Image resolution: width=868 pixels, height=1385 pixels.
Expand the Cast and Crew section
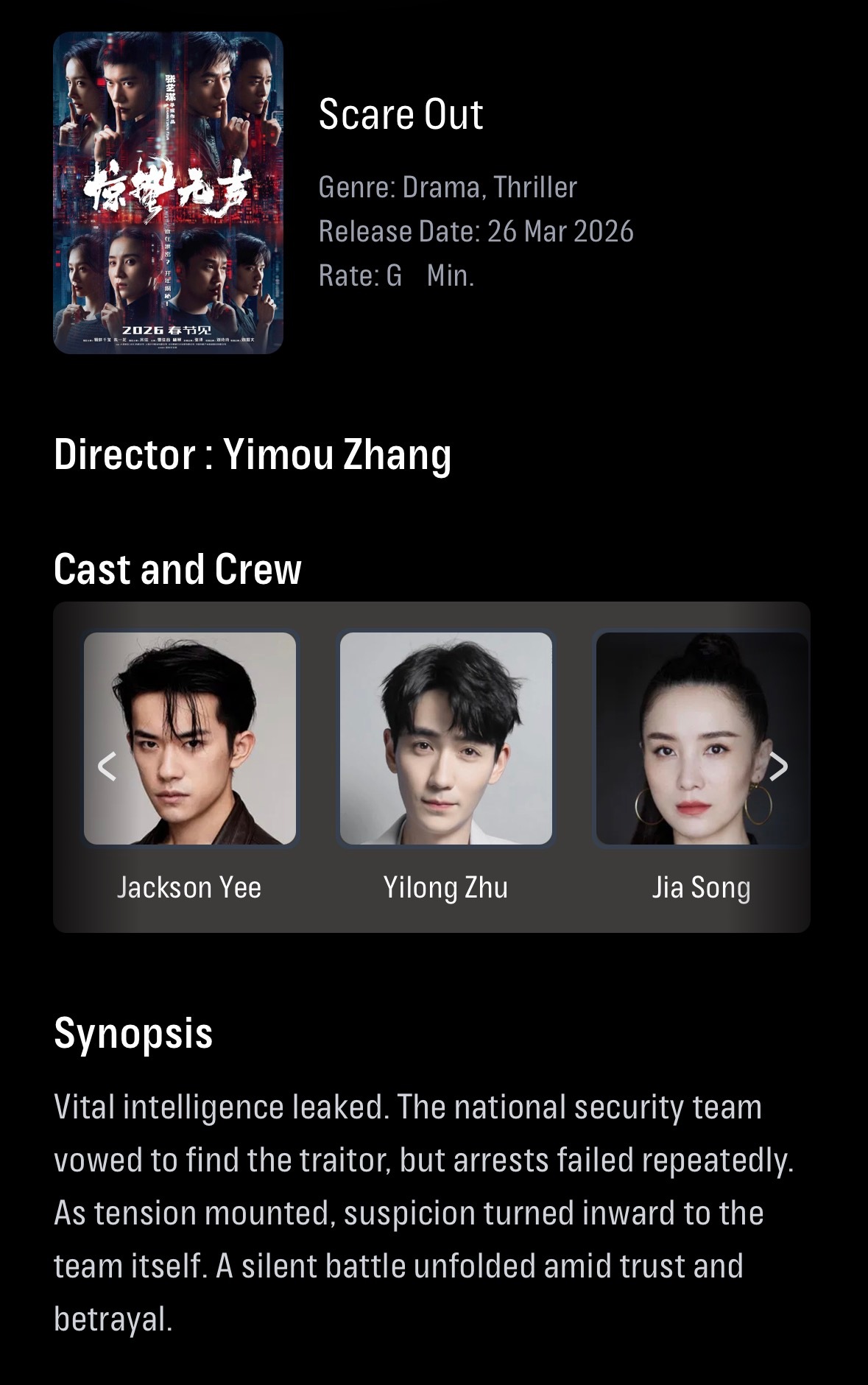click(179, 568)
